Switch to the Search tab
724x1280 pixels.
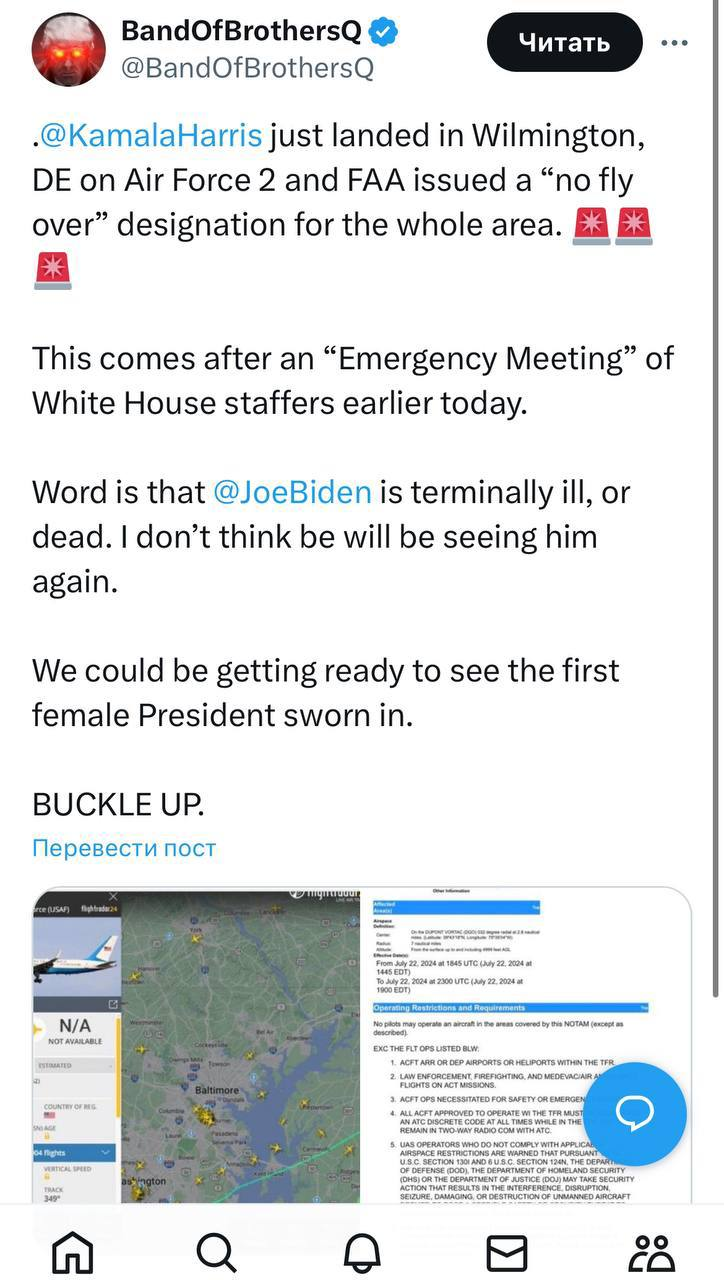click(x=217, y=1251)
